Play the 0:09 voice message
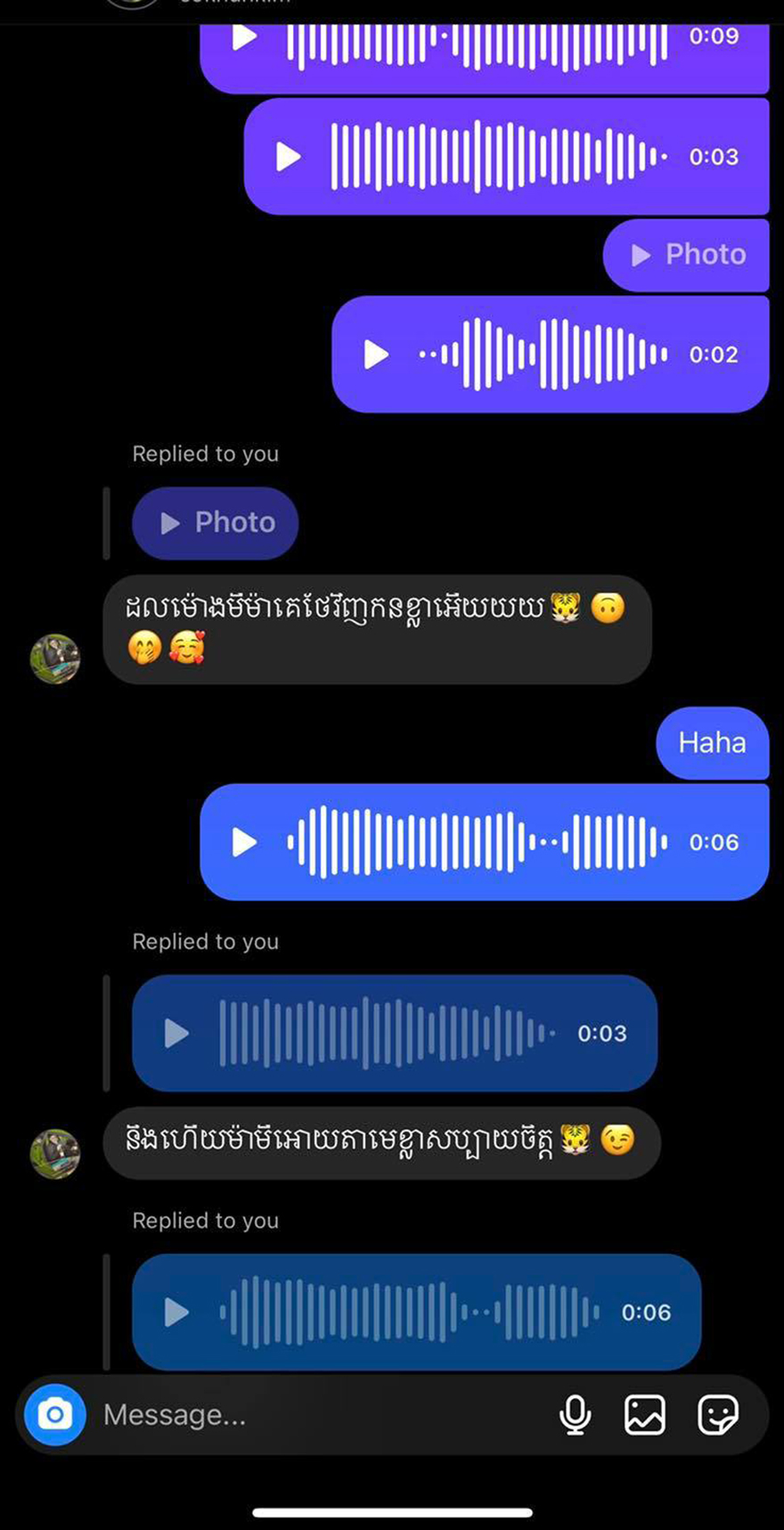The image size is (784, 1530). pyautogui.click(x=244, y=37)
